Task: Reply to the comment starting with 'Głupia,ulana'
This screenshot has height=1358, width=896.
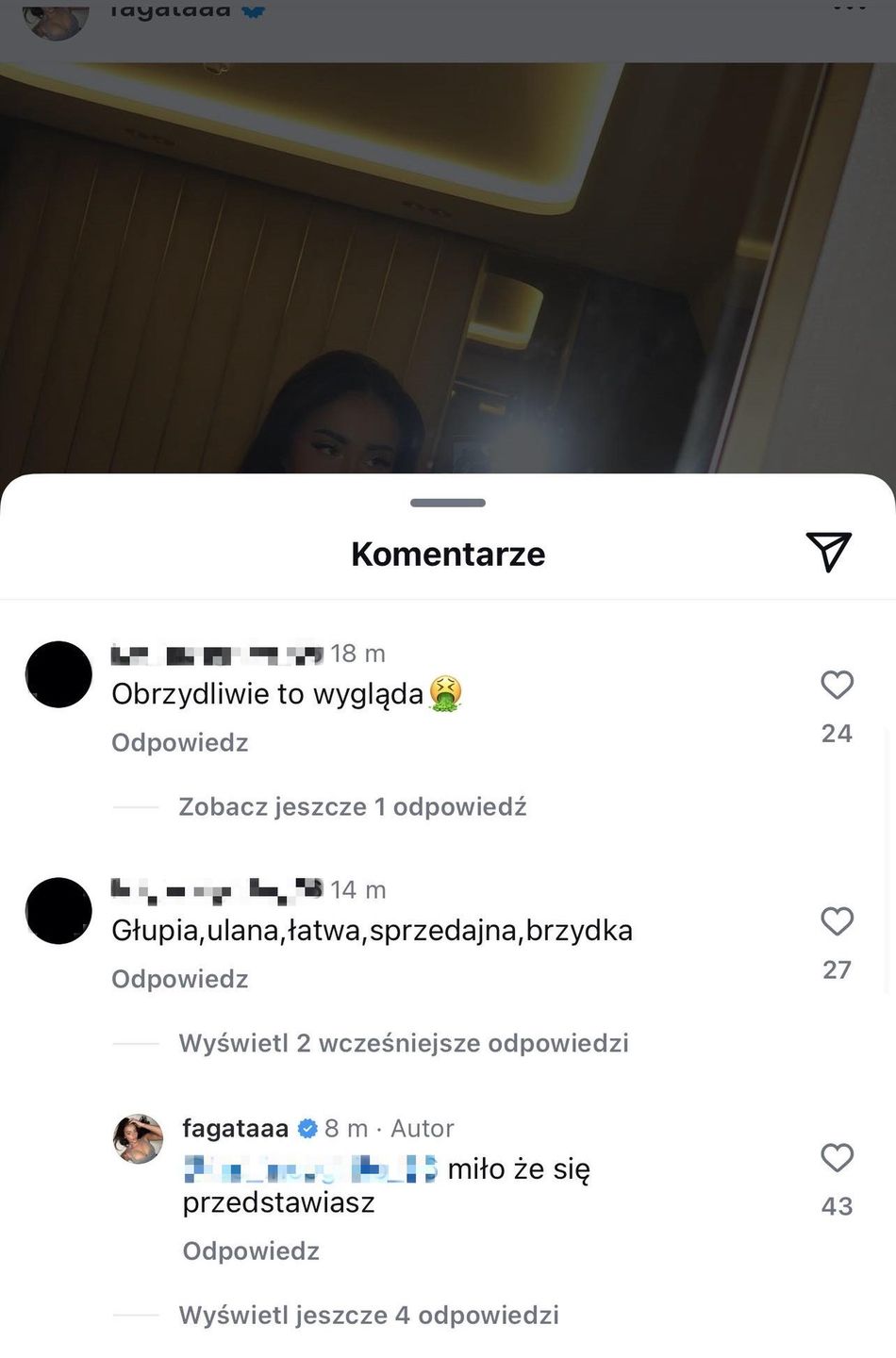Action: click(180, 980)
